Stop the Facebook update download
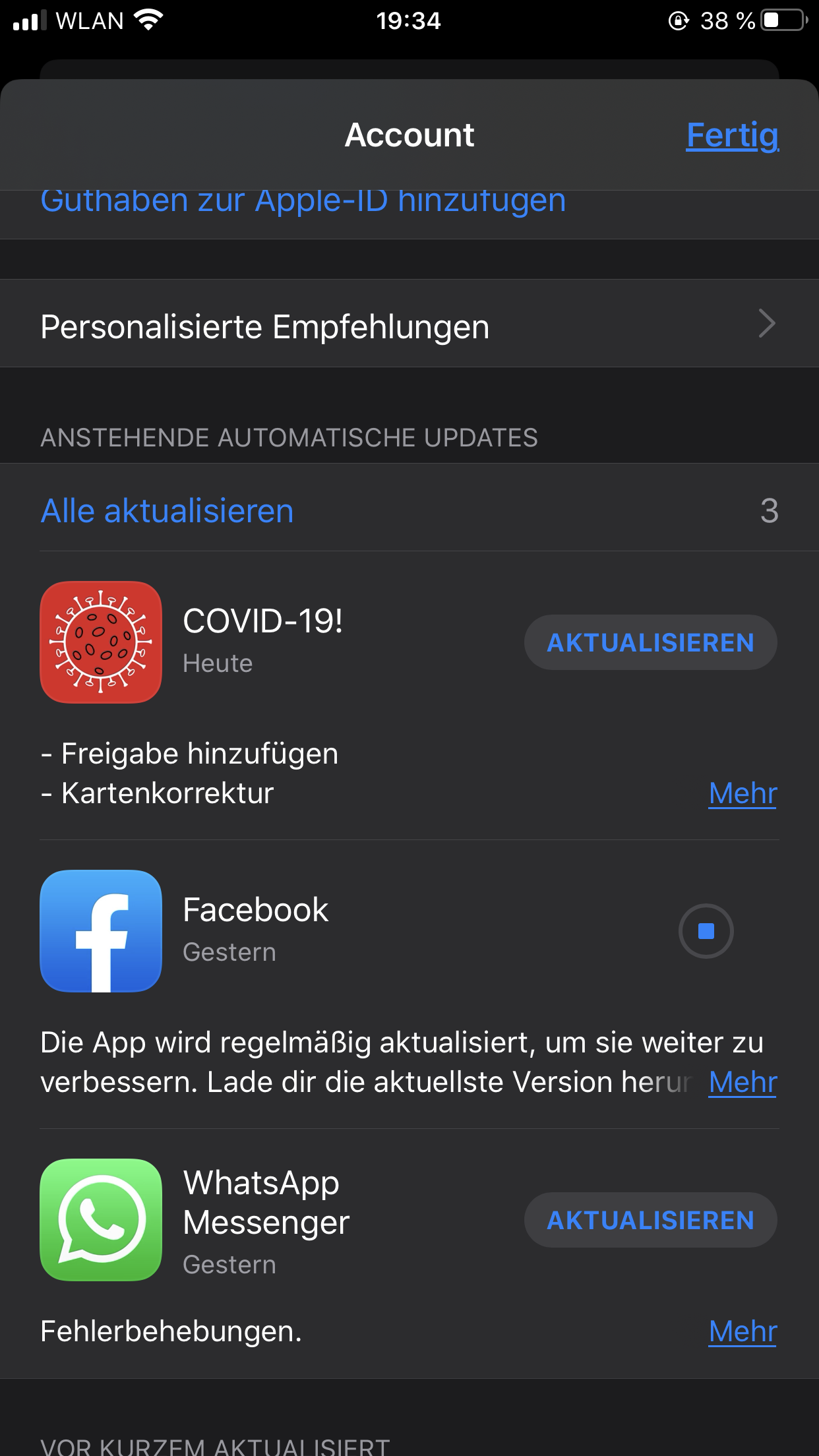819x1456 pixels. [706, 930]
